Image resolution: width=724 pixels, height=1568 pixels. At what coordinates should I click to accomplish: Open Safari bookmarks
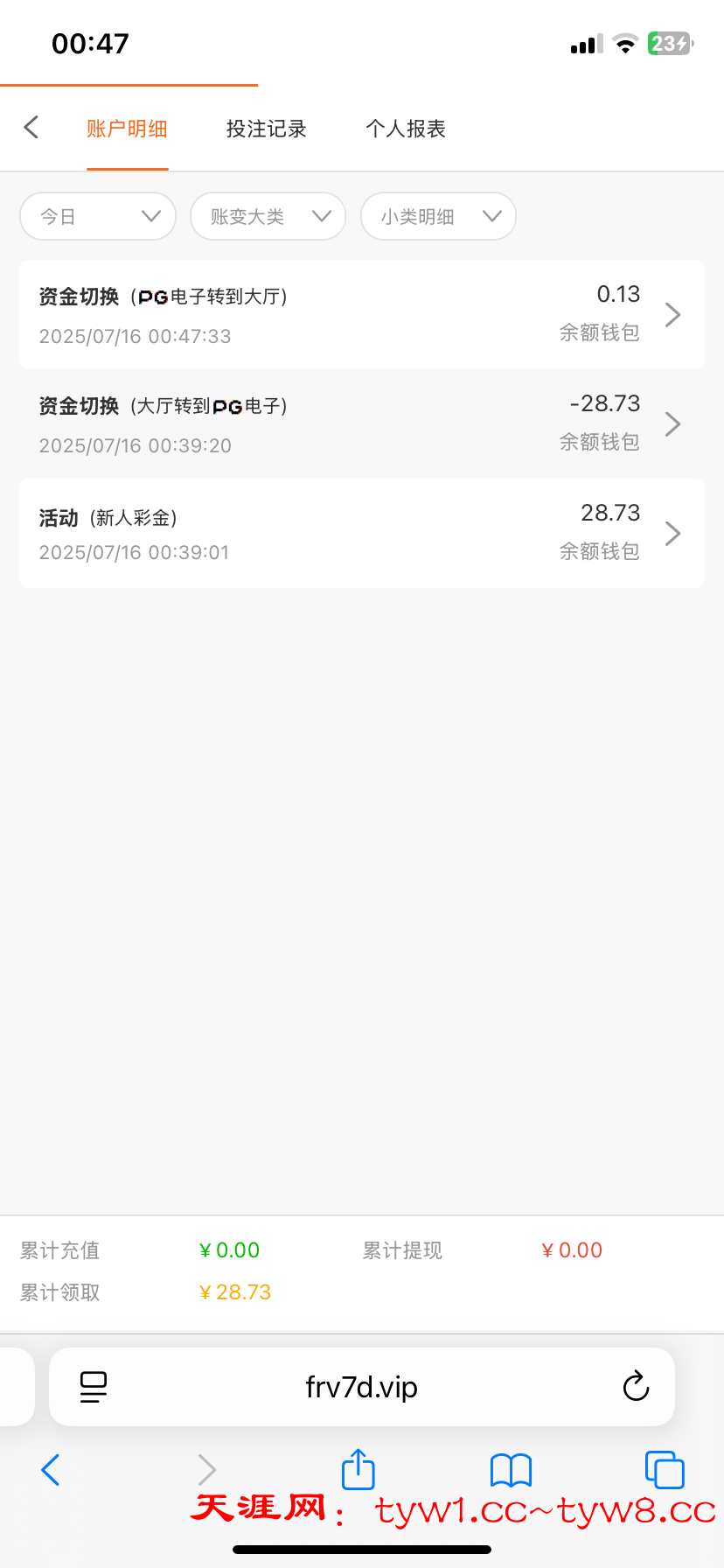click(511, 1470)
